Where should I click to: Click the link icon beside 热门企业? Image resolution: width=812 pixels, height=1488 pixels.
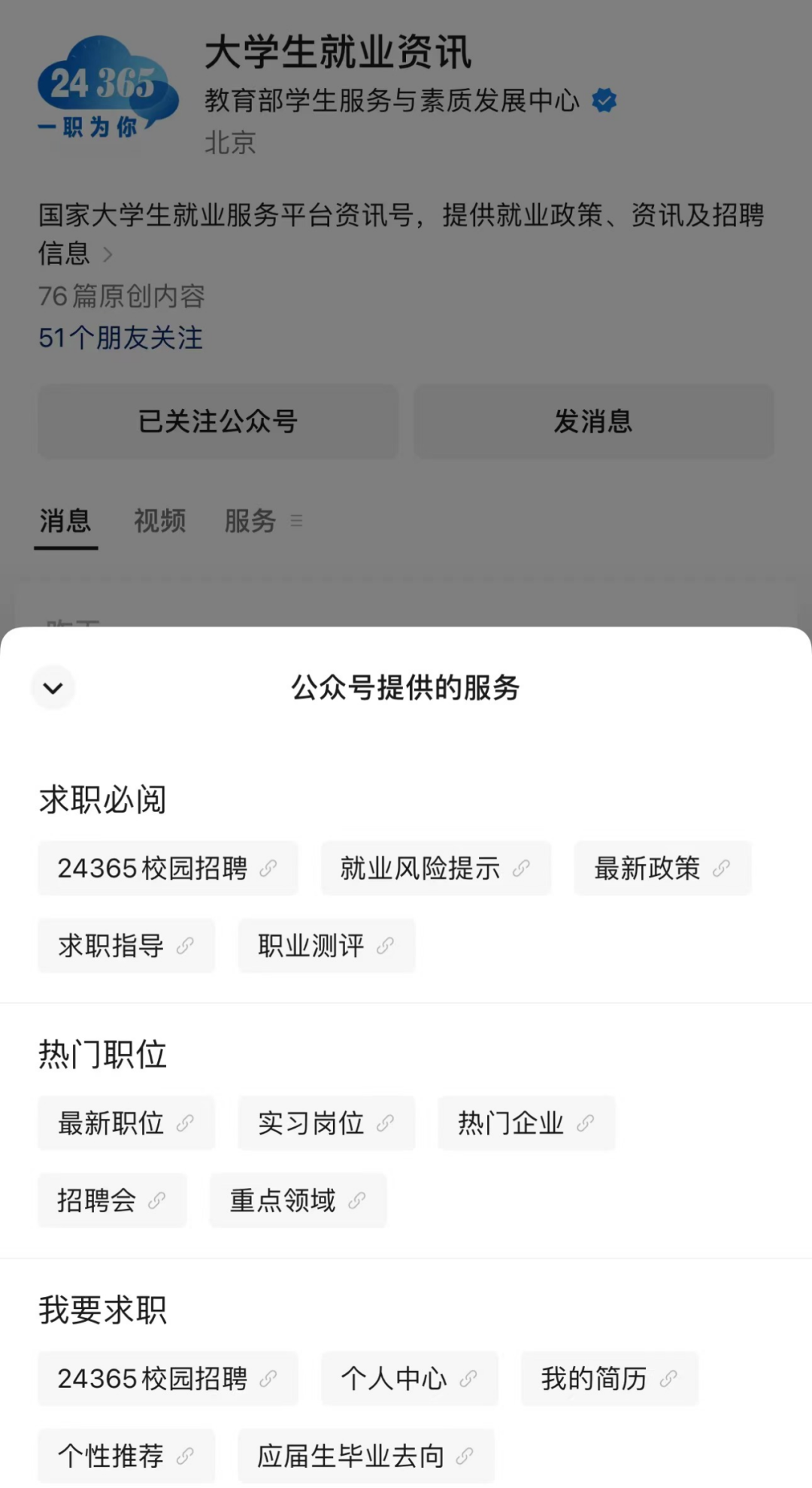584,1123
